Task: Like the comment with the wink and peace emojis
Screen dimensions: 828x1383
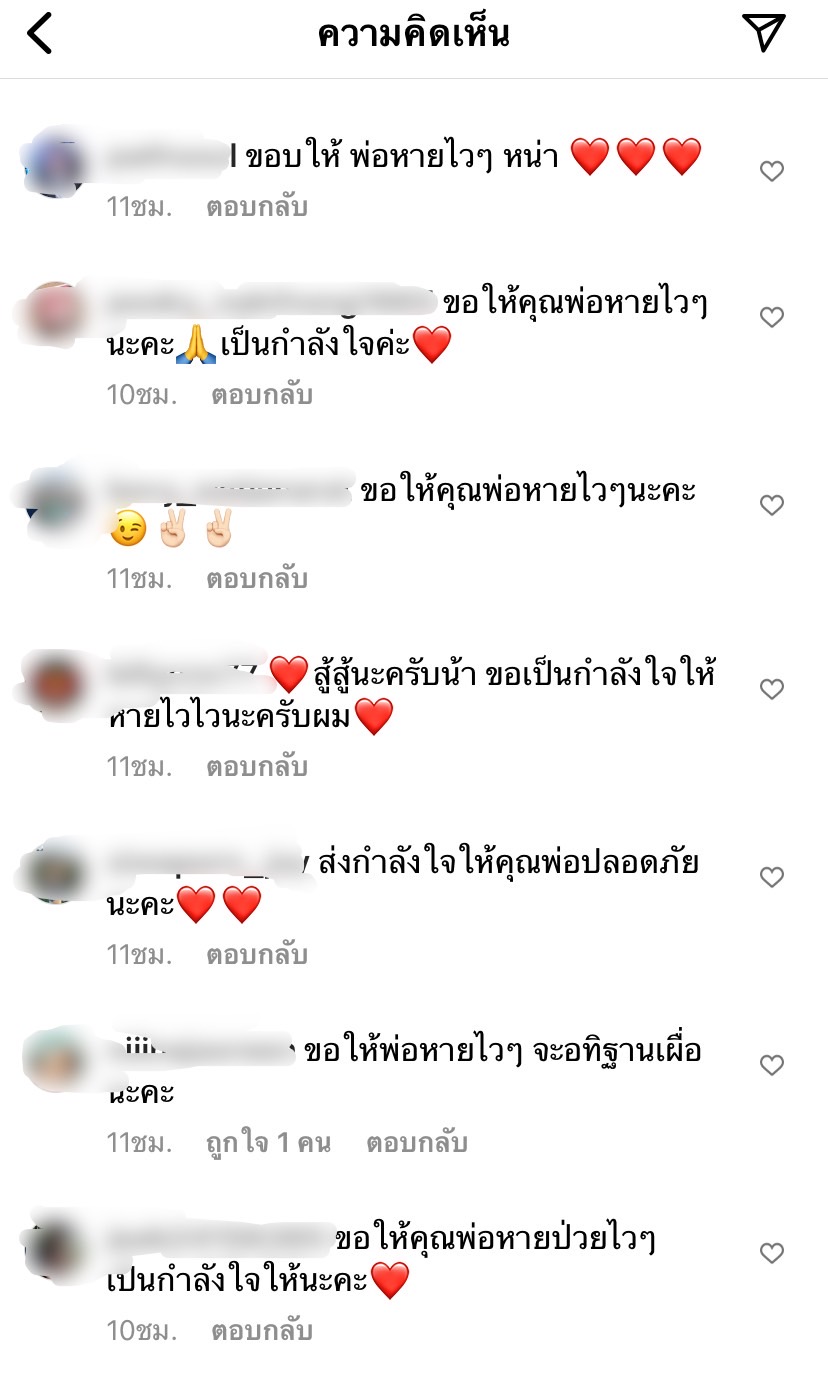Action: point(771,506)
